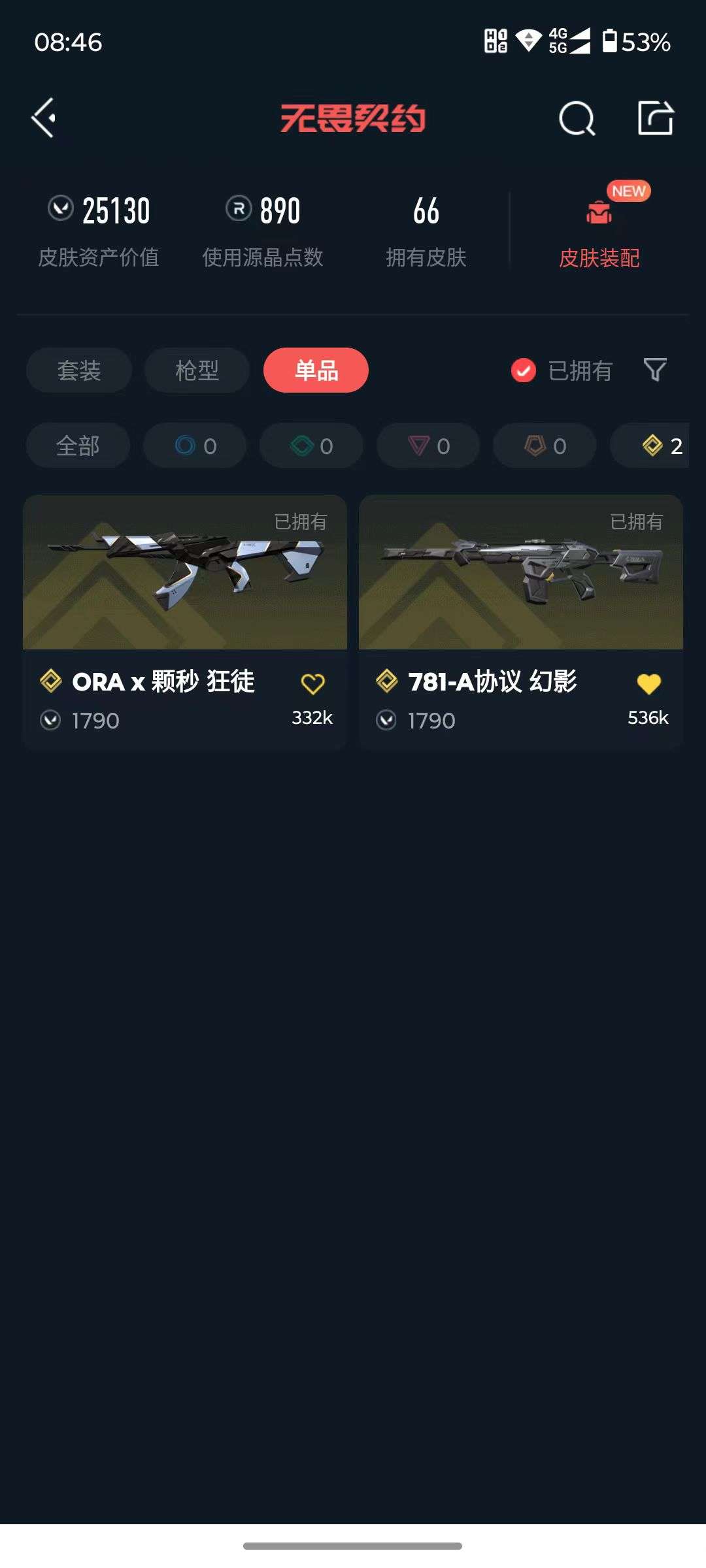Image resolution: width=706 pixels, height=1568 pixels.
Task: Click the Valorant points icon beside 25130
Action: pyautogui.click(x=60, y=210)
